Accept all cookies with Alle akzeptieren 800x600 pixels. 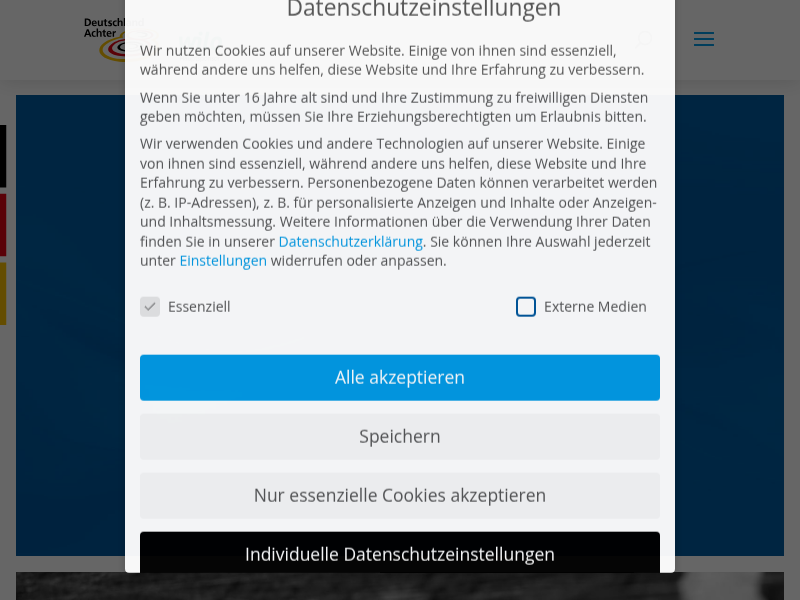click(399, 377)
